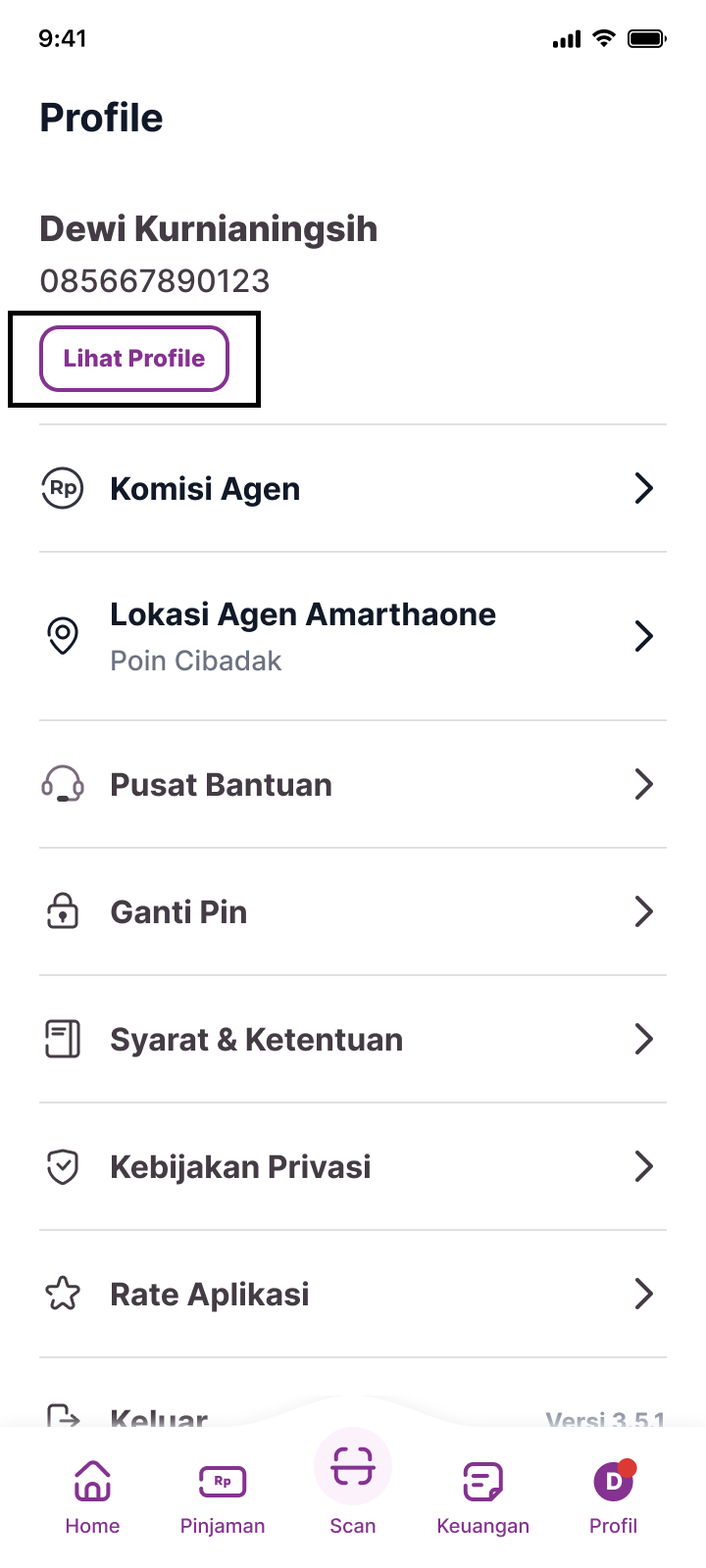Viewport: 706px width, 1568px height.
Task: Tap the Lihat Profile button
Action: click(x=134, y=359)
